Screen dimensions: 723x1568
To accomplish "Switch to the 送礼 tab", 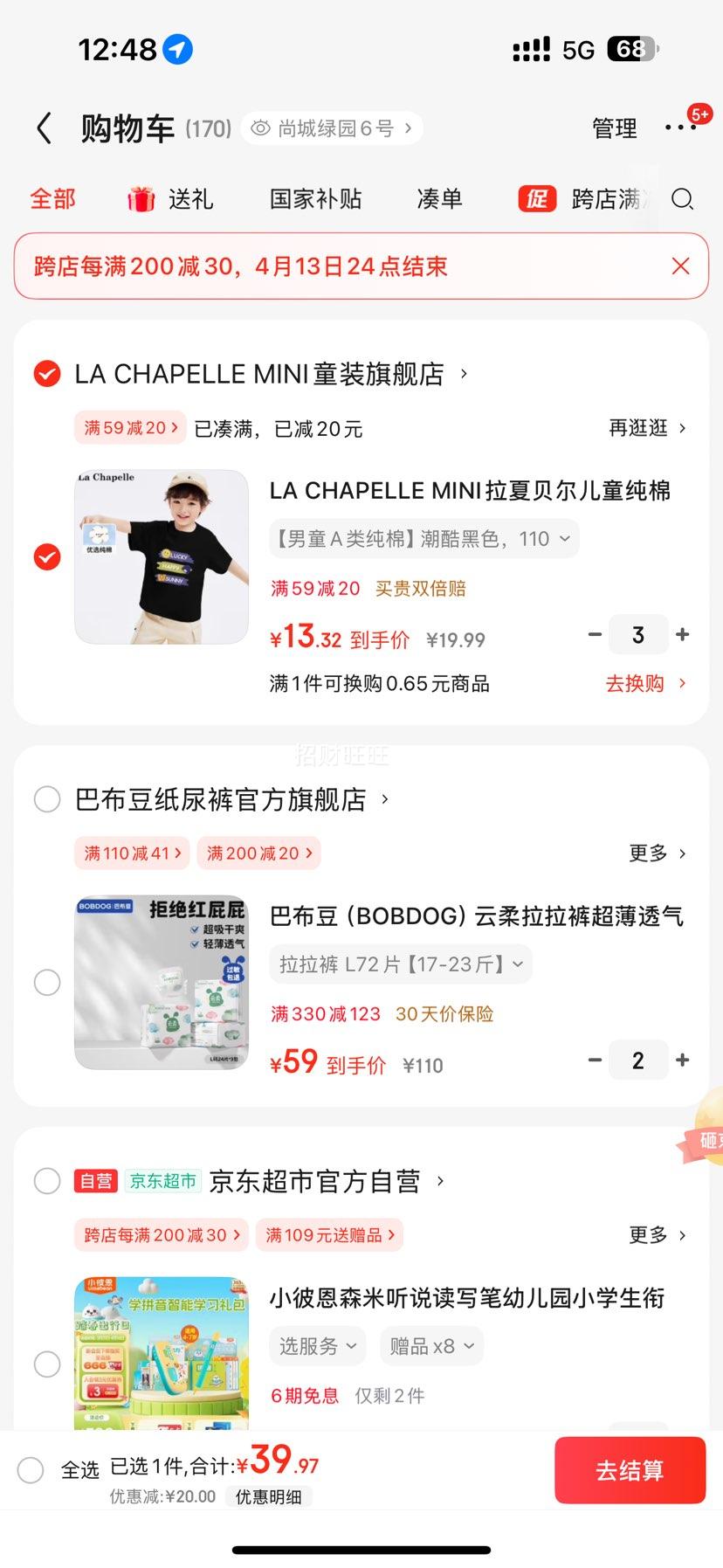I will point(171,199).
